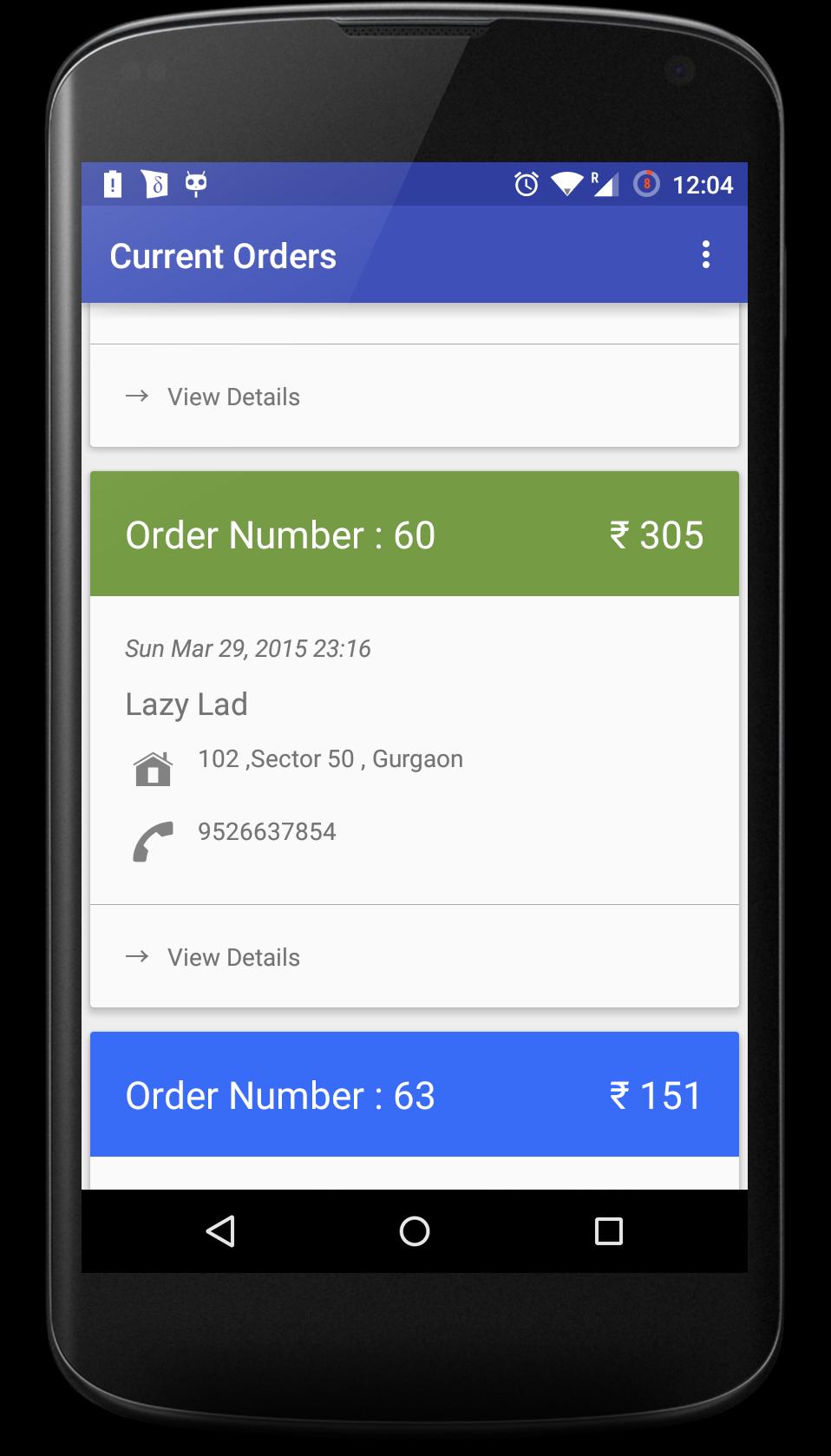Open the overflow menu in app bar

(705, 255)
